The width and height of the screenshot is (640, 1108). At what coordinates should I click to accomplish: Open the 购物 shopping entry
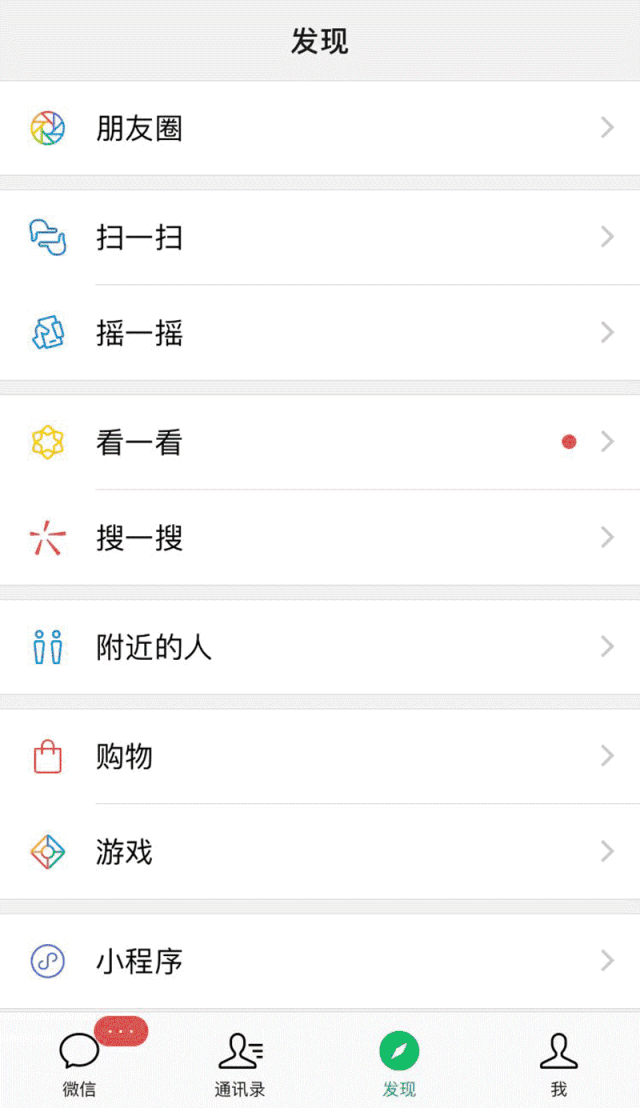320,756
